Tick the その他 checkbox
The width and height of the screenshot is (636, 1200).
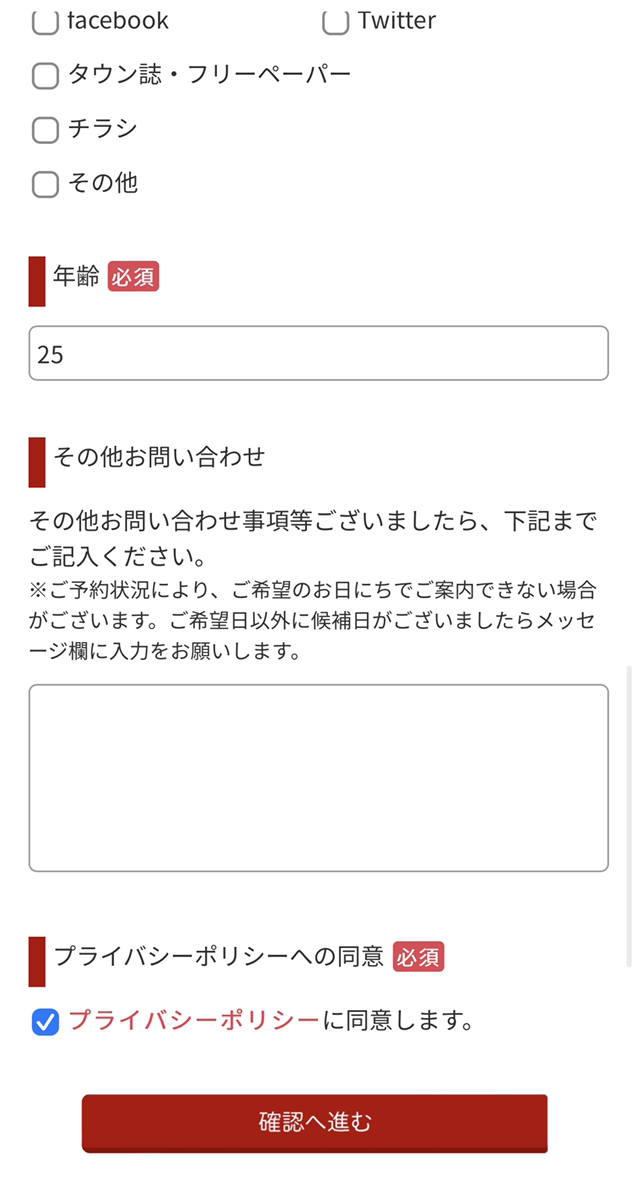coord(45,185)
